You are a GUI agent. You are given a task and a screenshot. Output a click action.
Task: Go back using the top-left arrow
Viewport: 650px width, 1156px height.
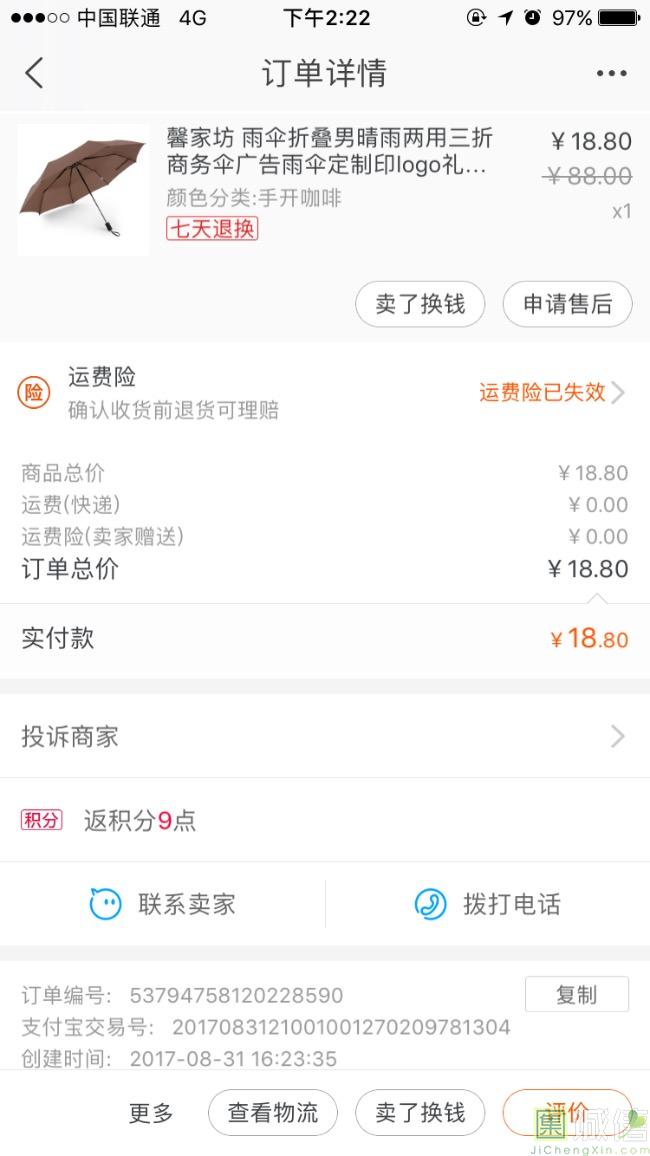coord(34,73)
